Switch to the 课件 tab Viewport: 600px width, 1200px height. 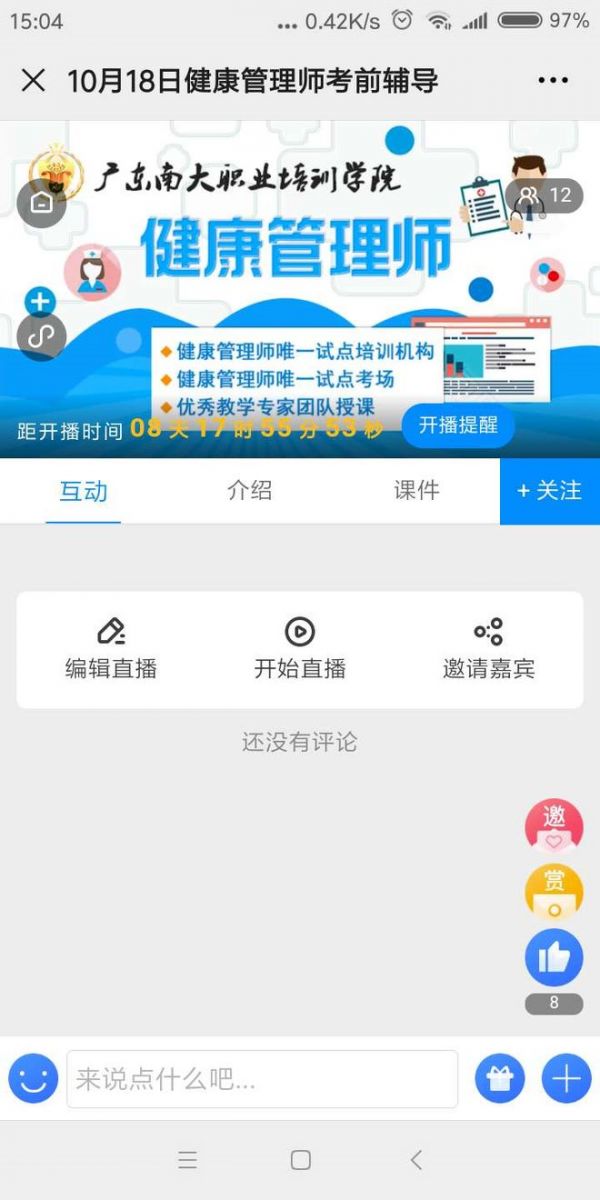(x=416, y=491)
